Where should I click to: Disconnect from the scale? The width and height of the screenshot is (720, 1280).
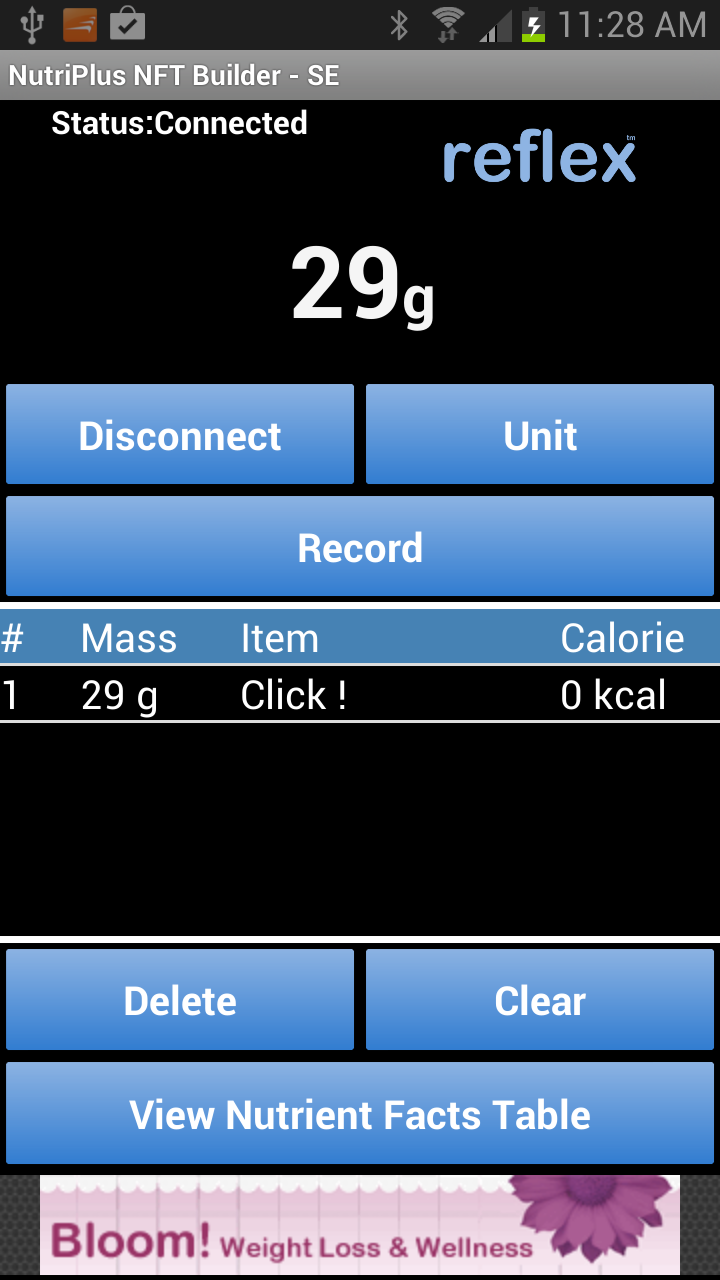[x=180, y=435]
